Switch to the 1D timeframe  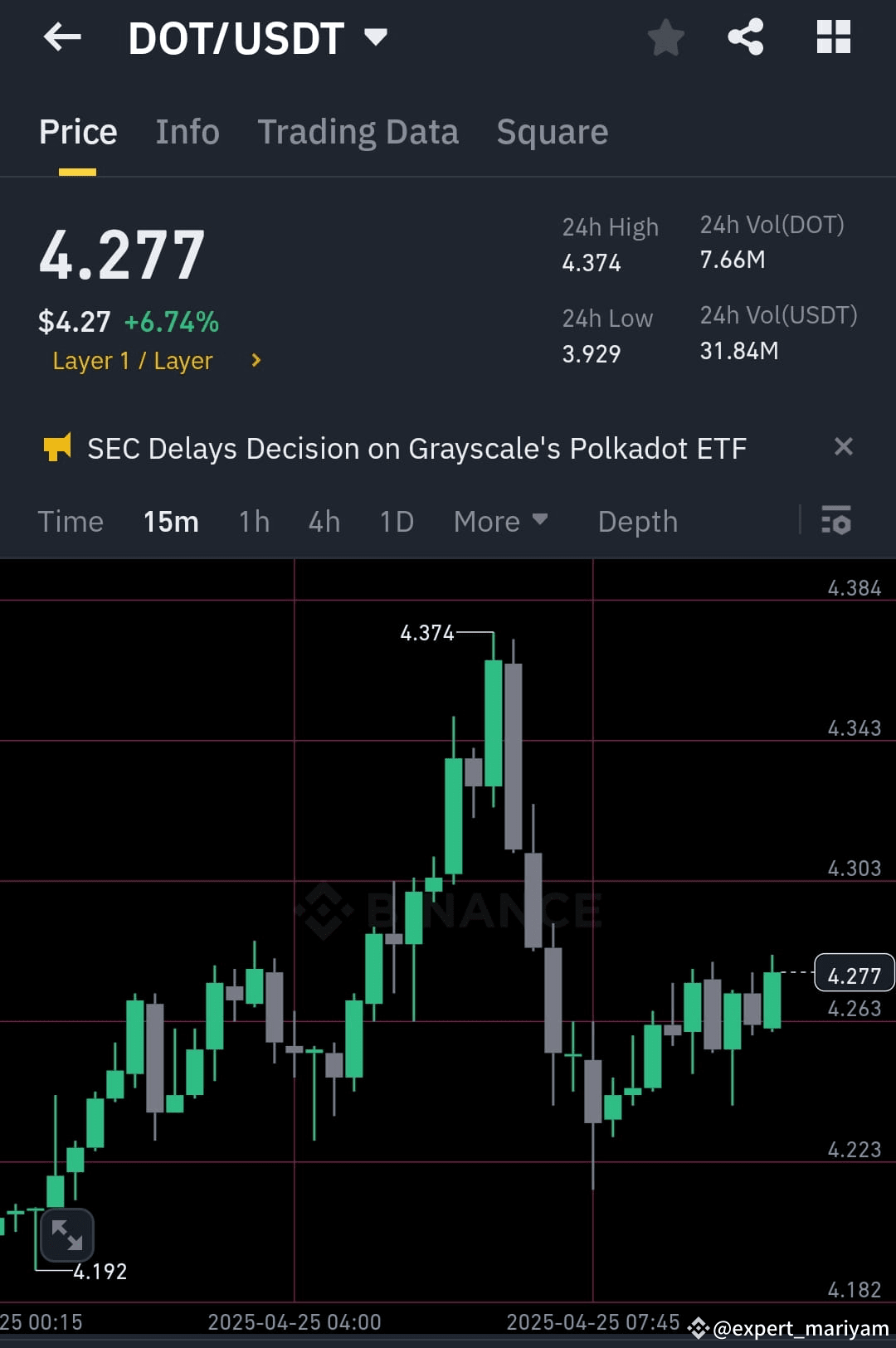tap(396, 522)
